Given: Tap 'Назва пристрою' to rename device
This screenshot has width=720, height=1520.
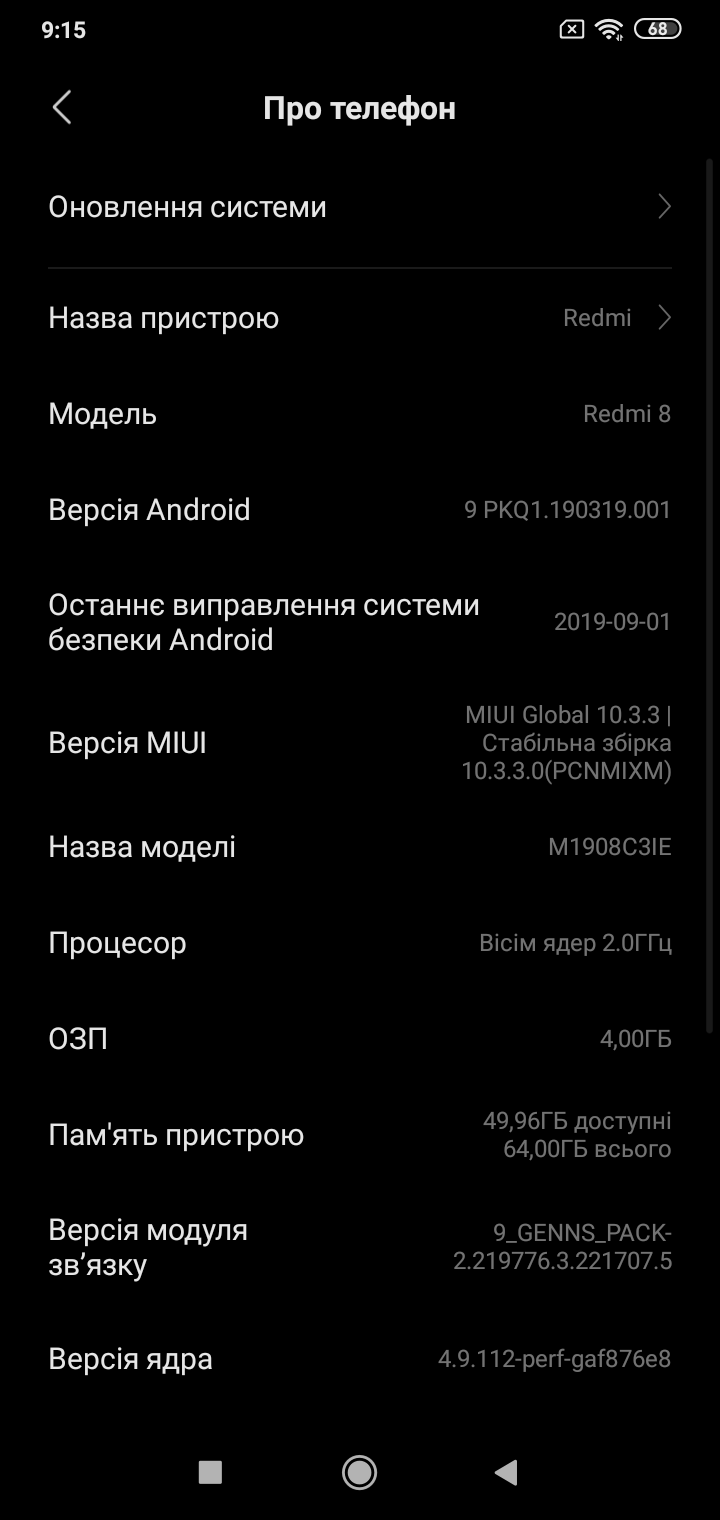Looking at the screenshot, I should click(360, 318).
